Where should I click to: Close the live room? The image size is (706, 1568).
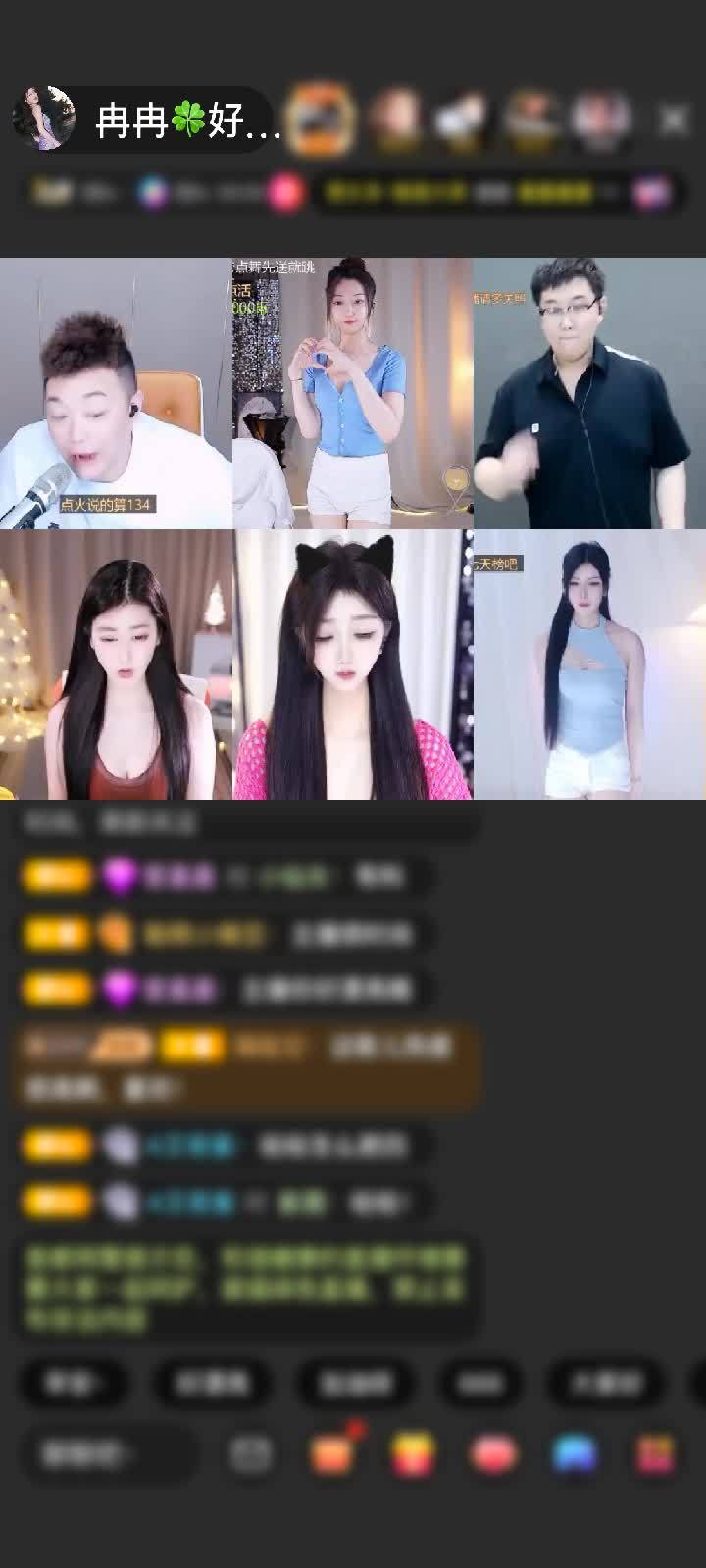674,120
